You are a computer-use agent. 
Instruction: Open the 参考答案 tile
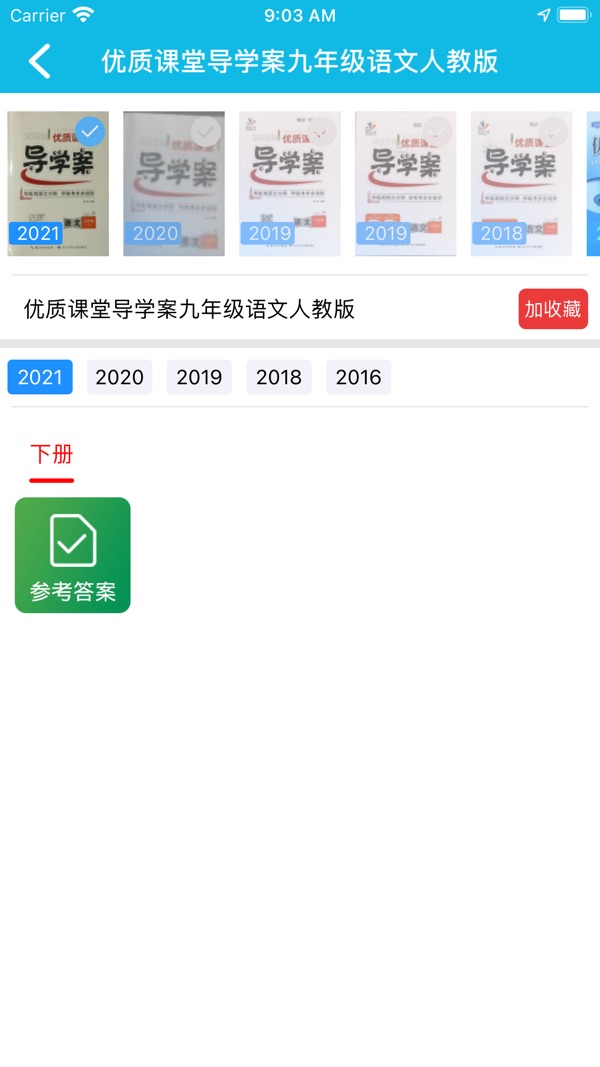coord(73,555)
